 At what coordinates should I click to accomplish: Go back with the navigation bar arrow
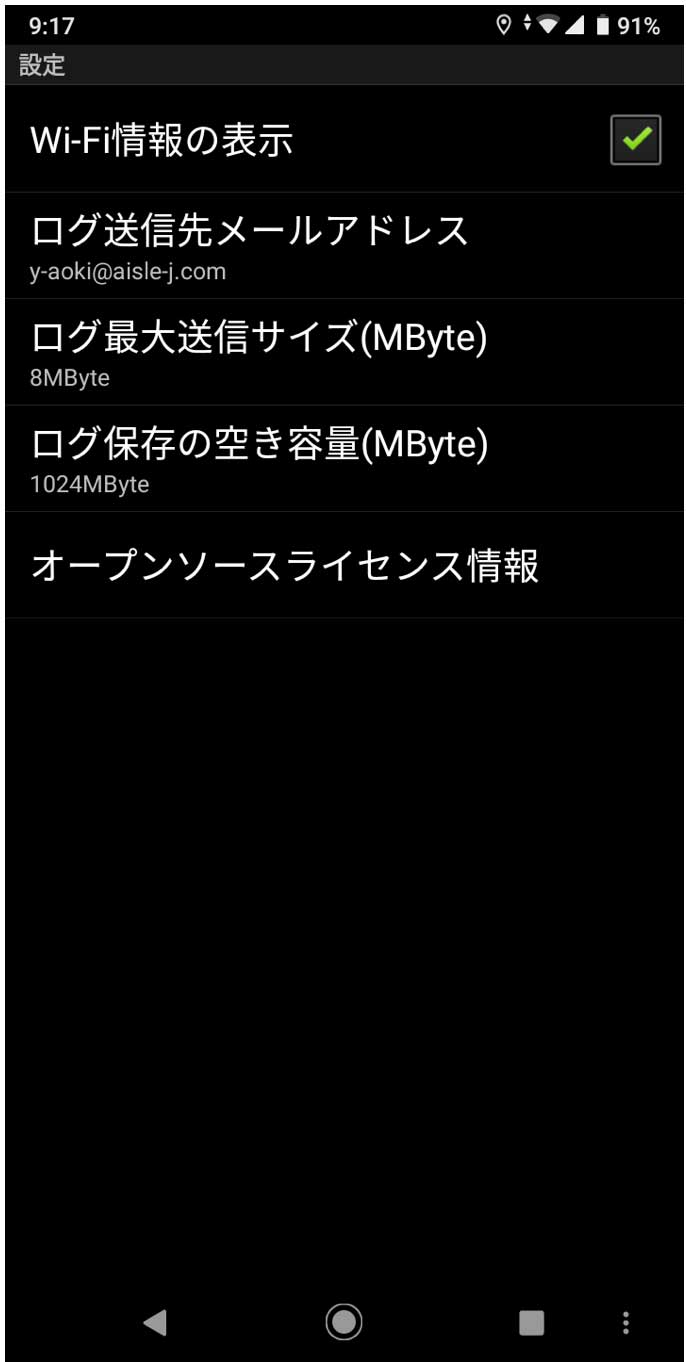(x=154, y=1322)
